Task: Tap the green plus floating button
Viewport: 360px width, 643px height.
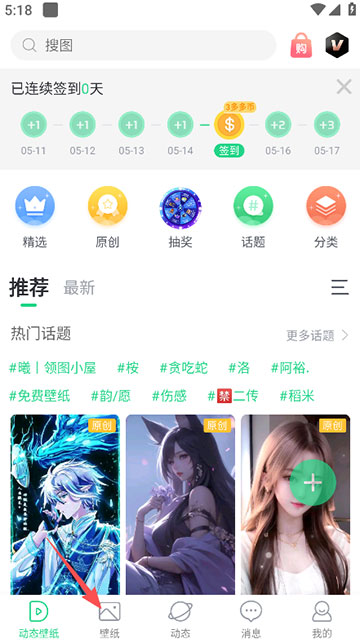Action: 313,482
